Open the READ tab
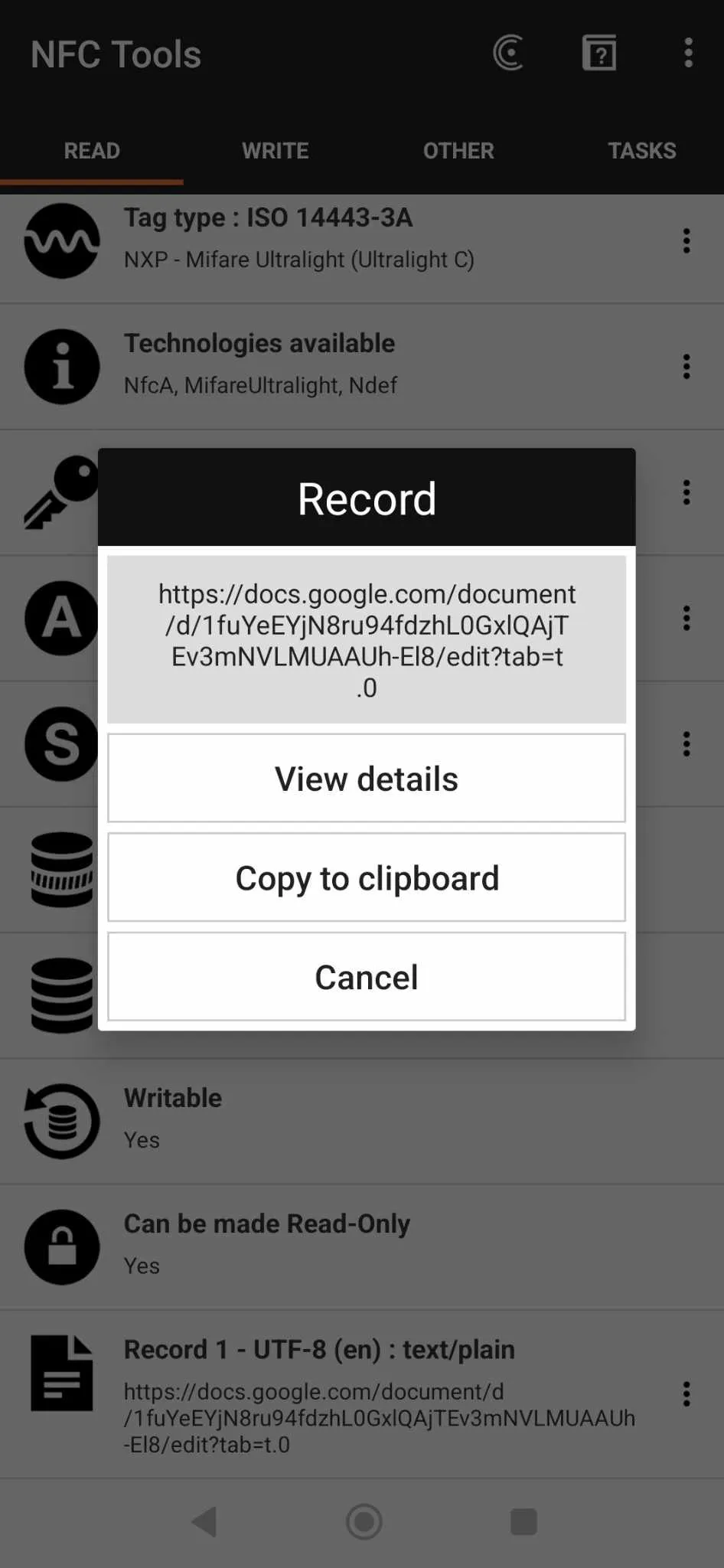724x1568 pixels. [92, 151]
